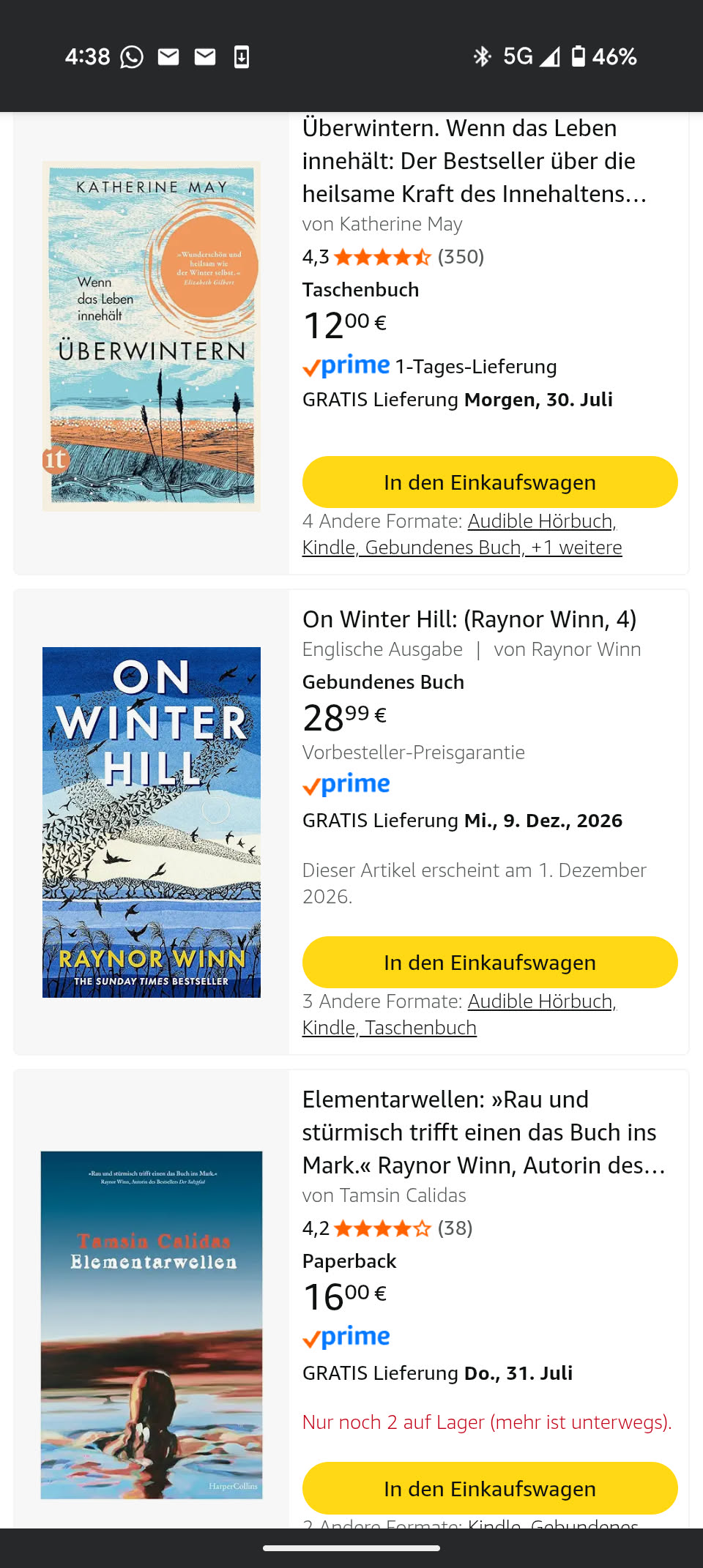See the 350 ratings for Überwintern
Screen dimensions: 703x1568
pos(461,257)
